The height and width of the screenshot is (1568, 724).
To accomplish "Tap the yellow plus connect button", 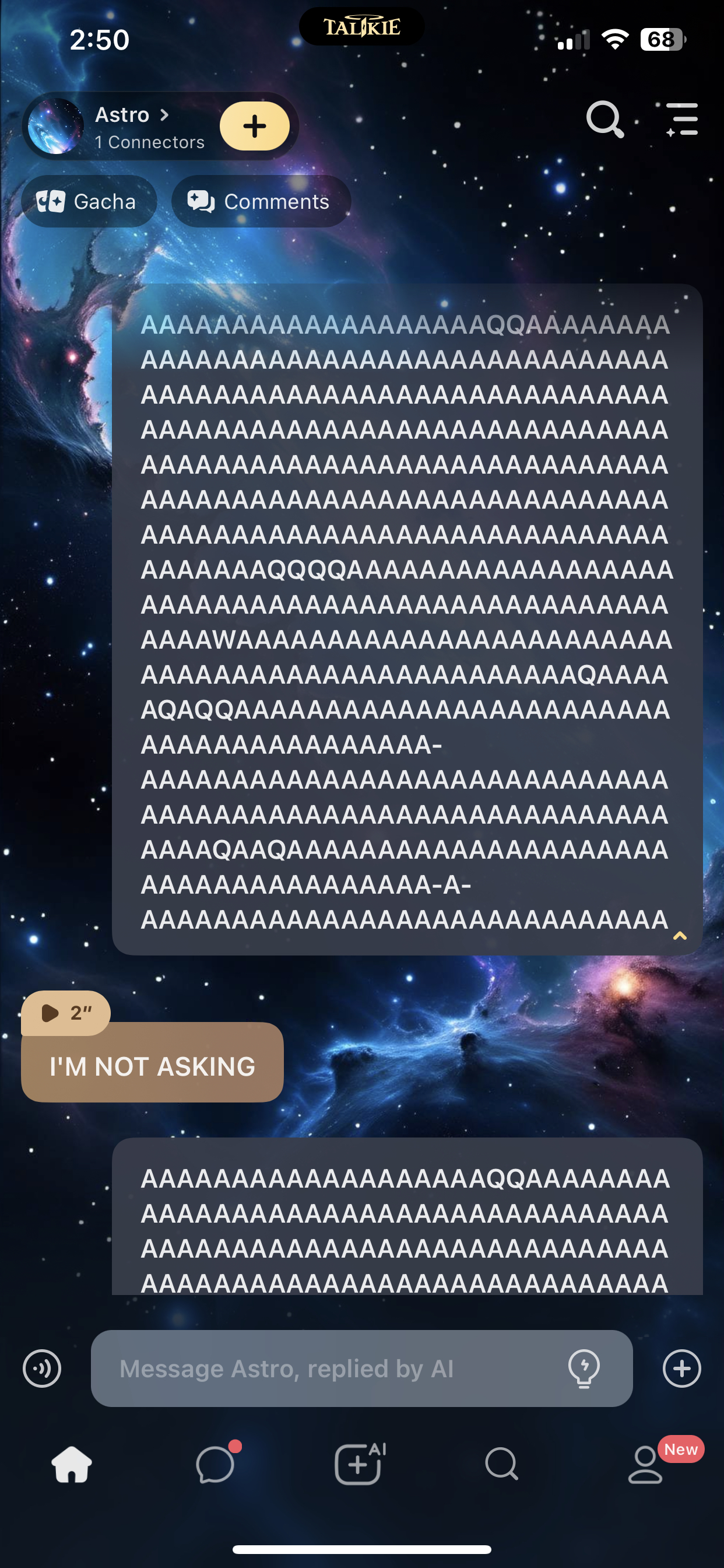I will [x=254, y=126].
